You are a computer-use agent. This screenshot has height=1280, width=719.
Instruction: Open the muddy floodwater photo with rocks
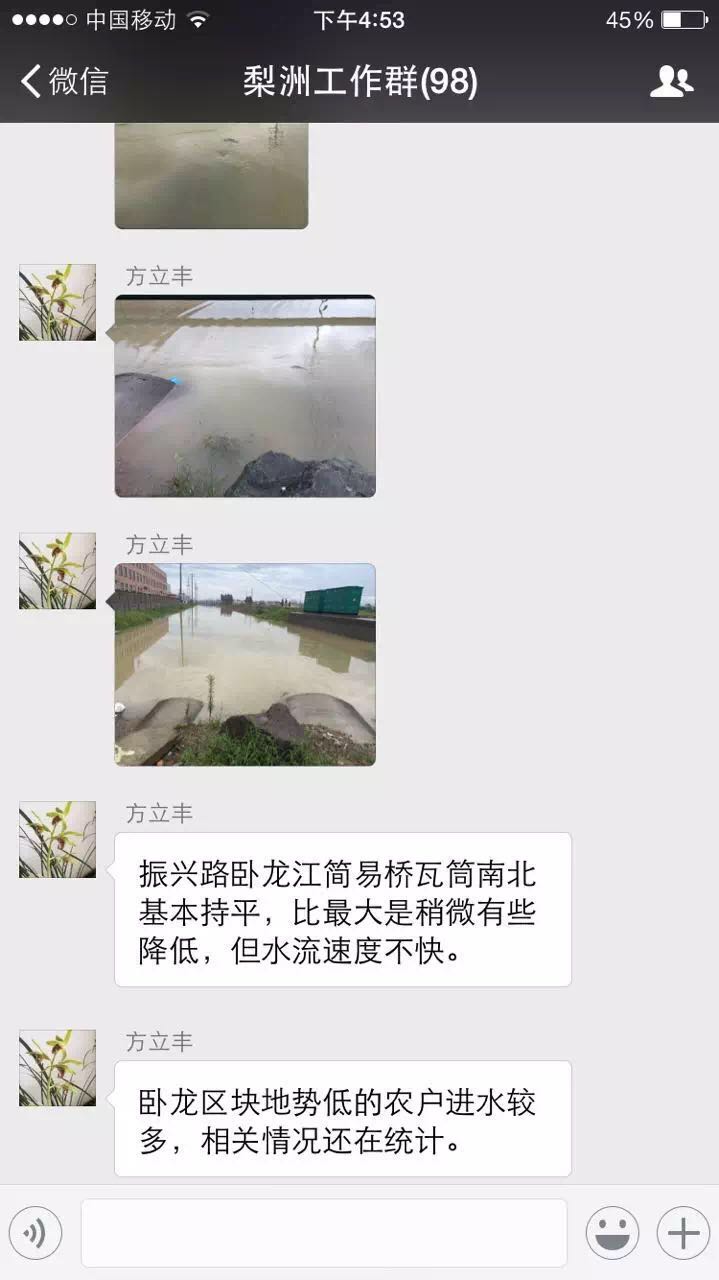click(245, 396)
